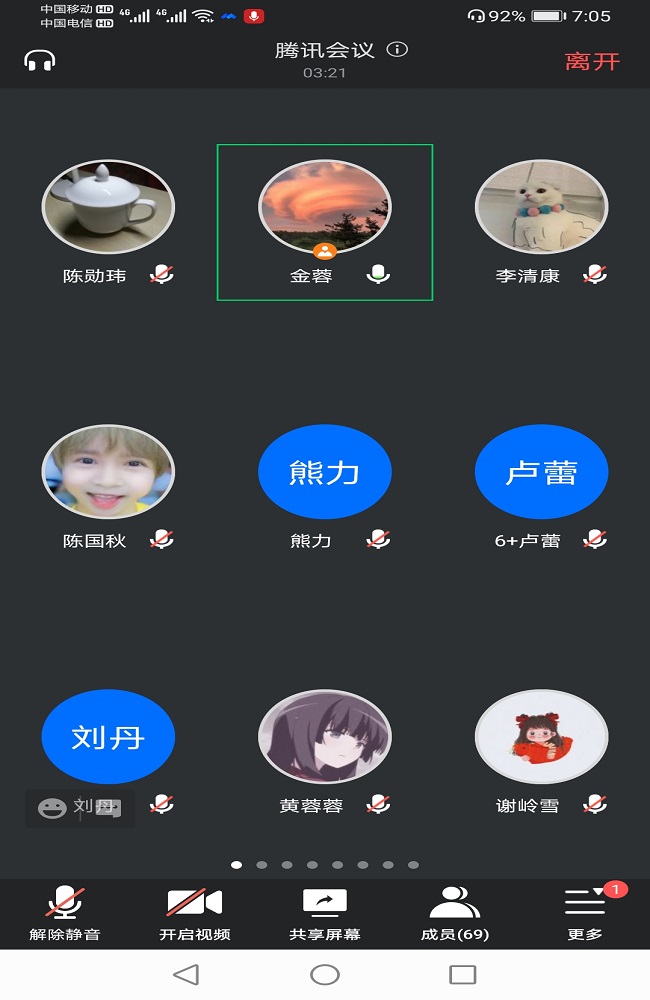Select participant tile 陈勋玮
The width and height of the screenshot is (650, 1000).
108,208
